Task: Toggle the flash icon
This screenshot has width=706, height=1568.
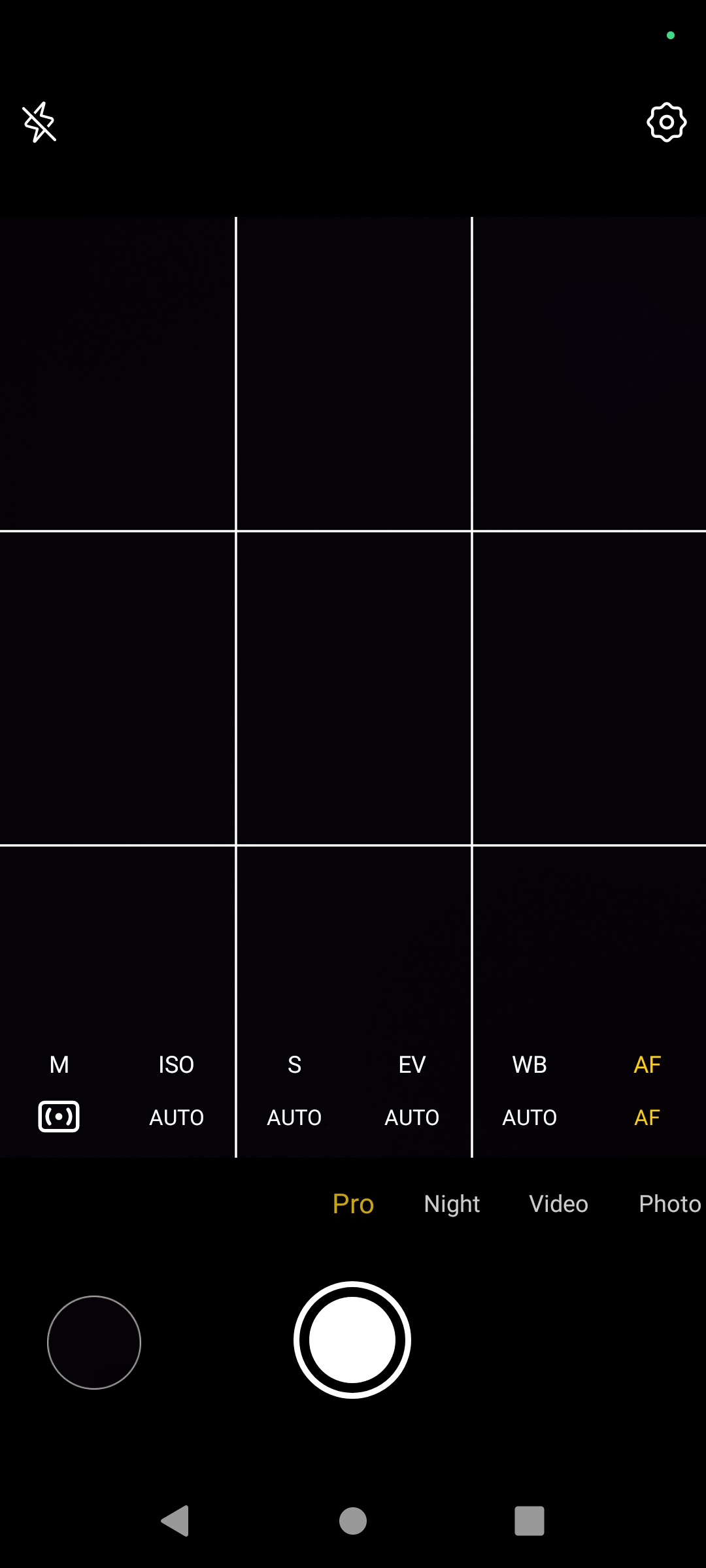Action: coord(39,122)
